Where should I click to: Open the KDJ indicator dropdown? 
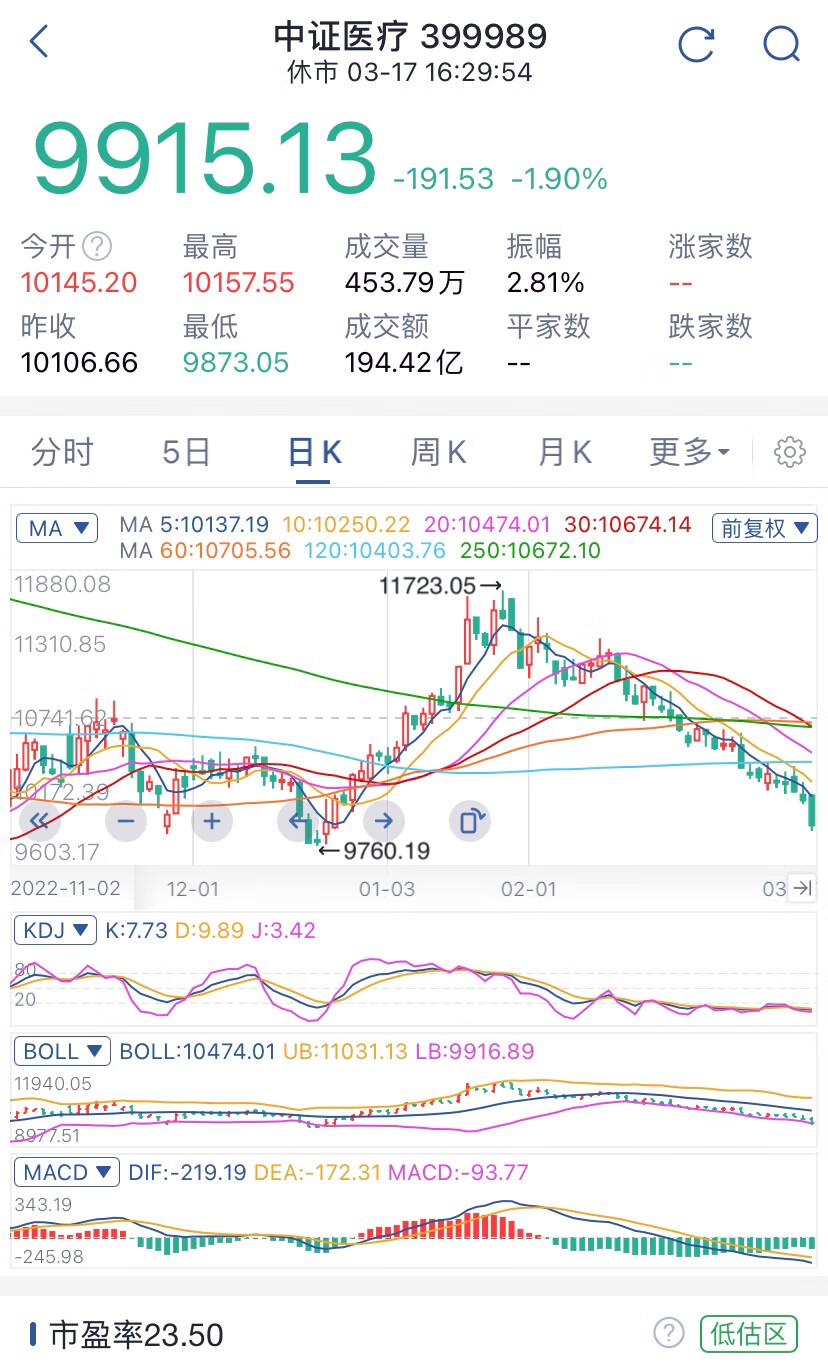click(55, 931)
